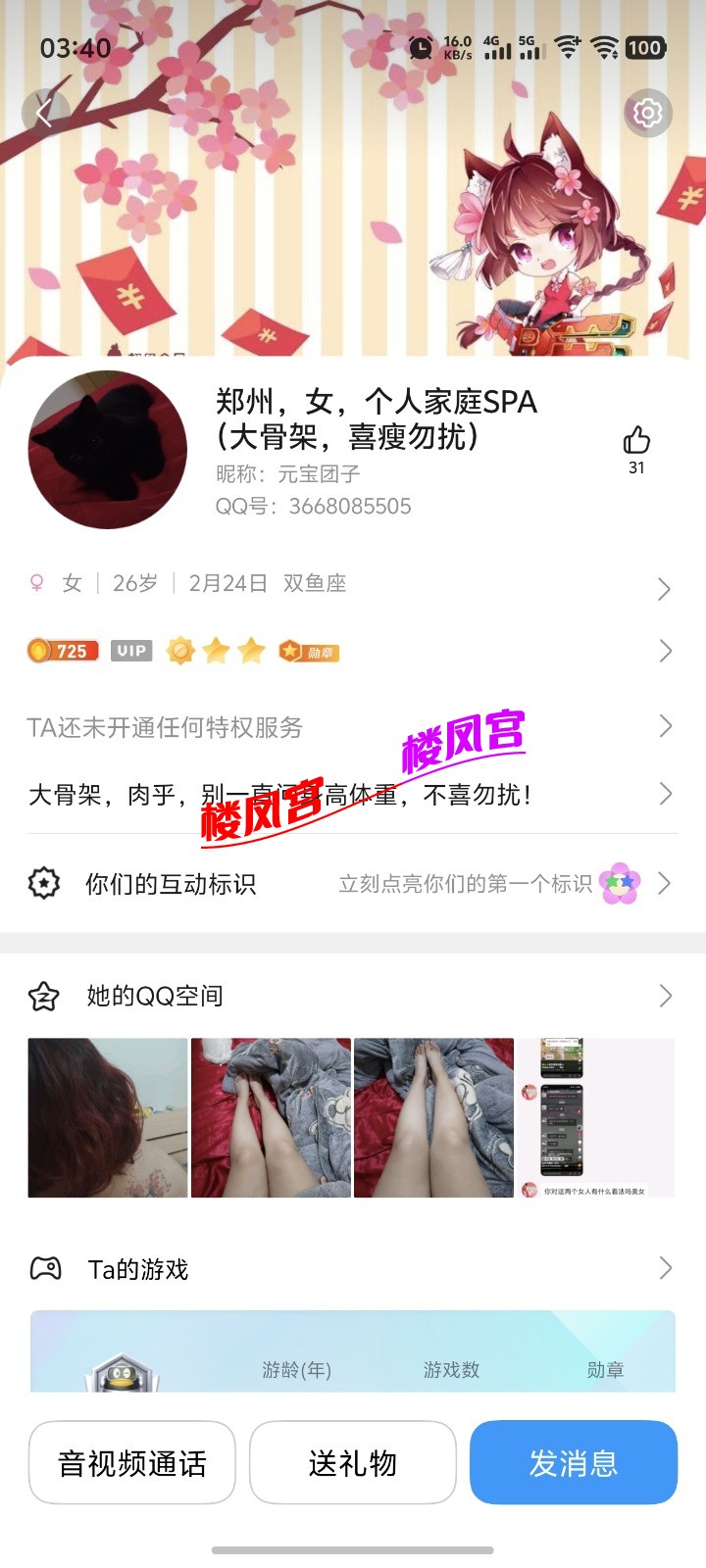Tap the VIP badge
This screenshot has height=1568, width=706.
(131, 650)
